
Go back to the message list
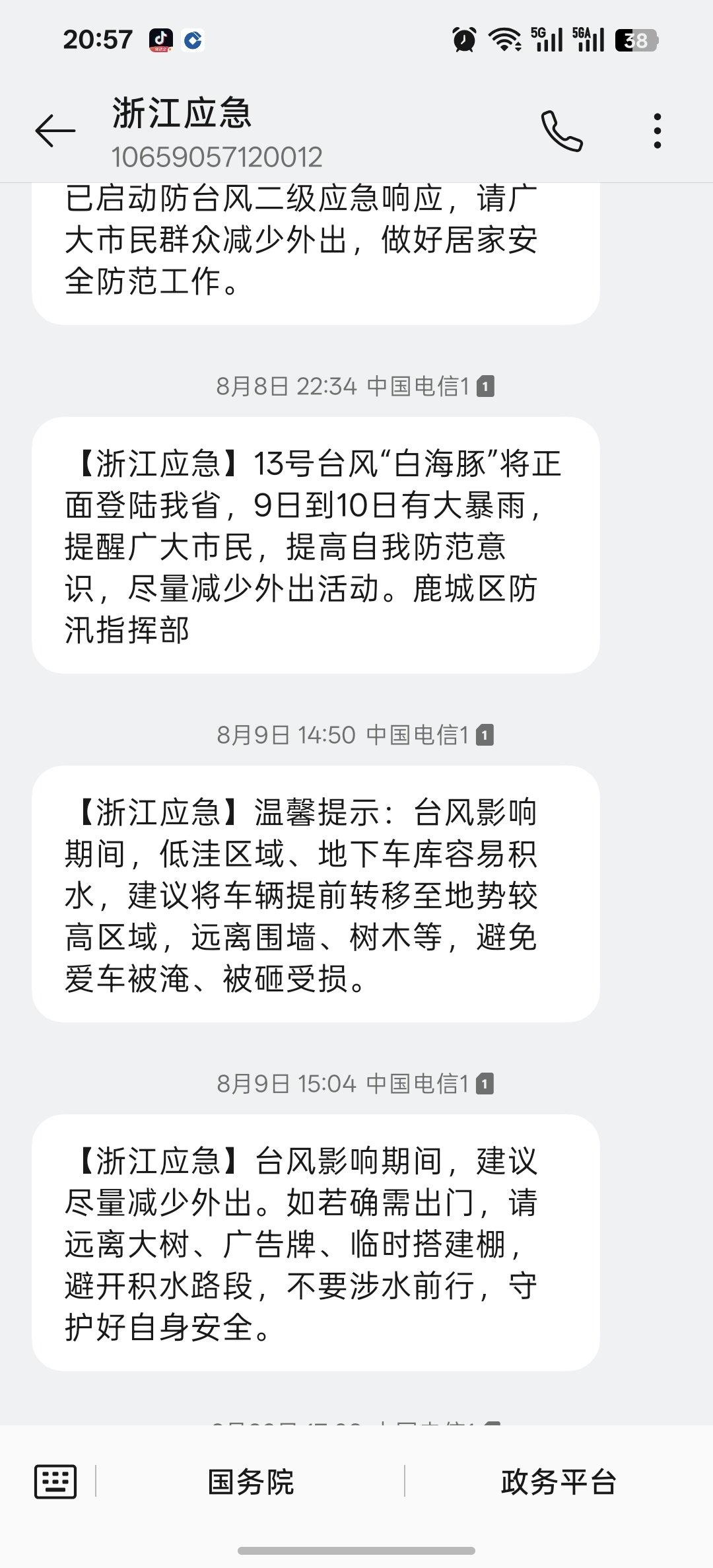[x=55, y=130]
